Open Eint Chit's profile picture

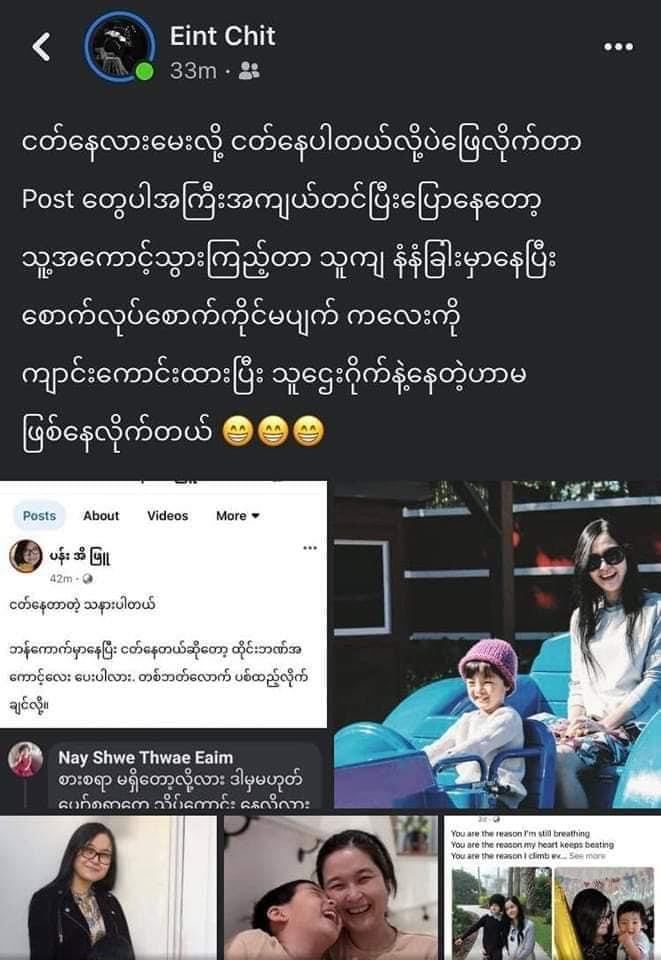click(x=119, y=48)
